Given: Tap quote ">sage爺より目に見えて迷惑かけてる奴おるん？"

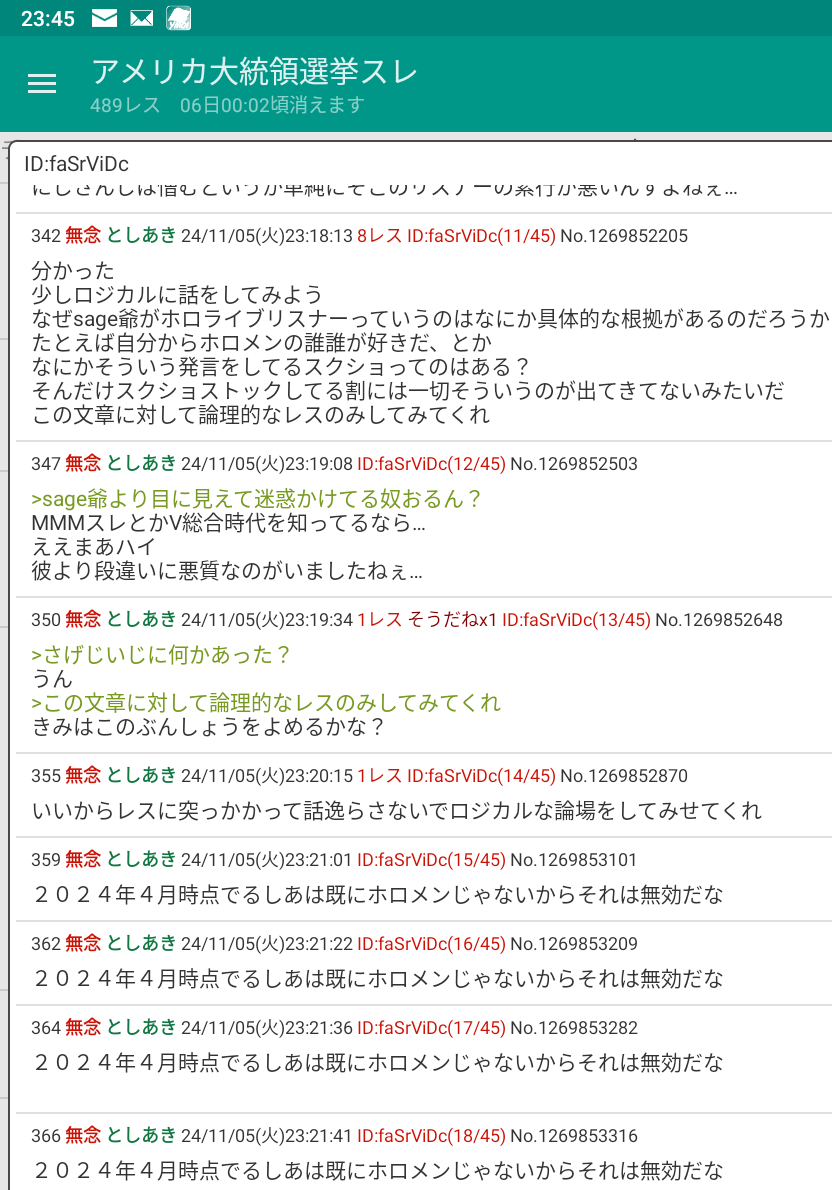Looking at the screenshot, I should coord(257,499).
